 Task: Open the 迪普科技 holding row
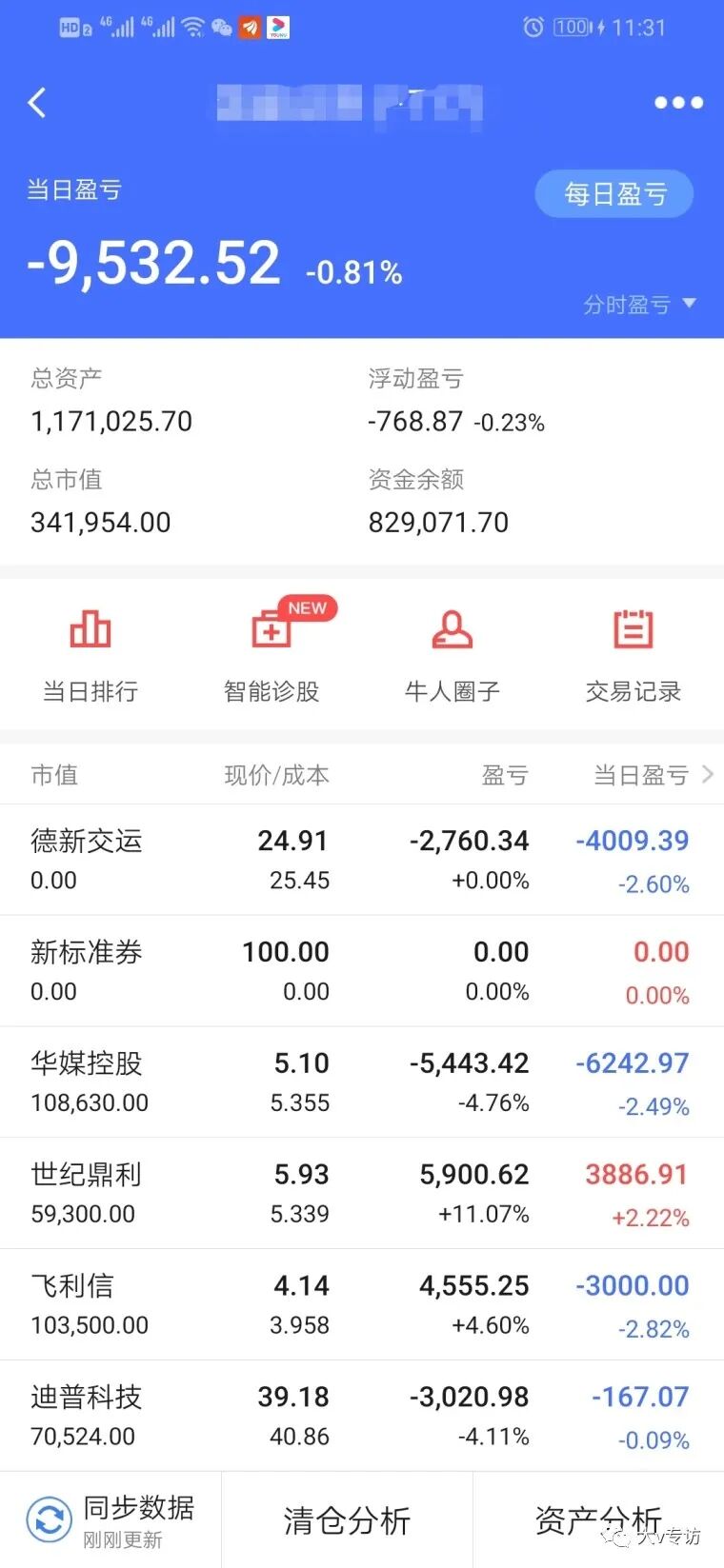point(362,1416)
